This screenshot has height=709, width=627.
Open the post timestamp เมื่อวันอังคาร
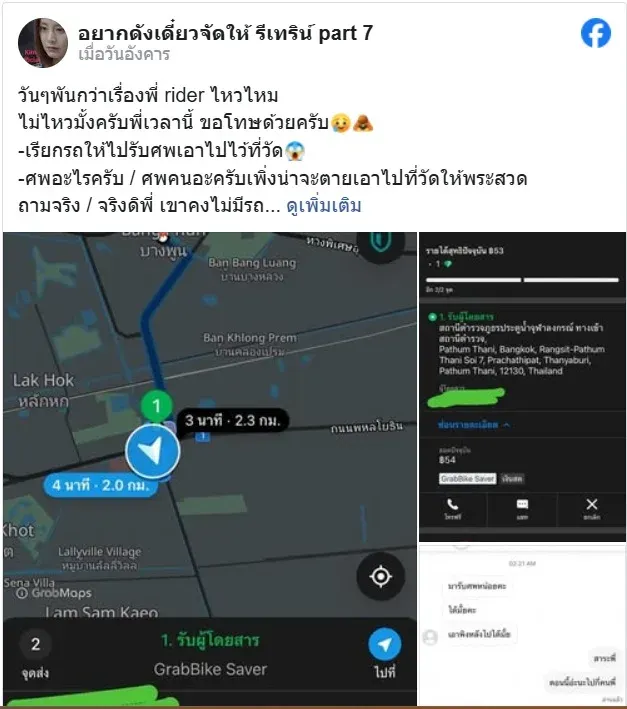tap(124, 55)
